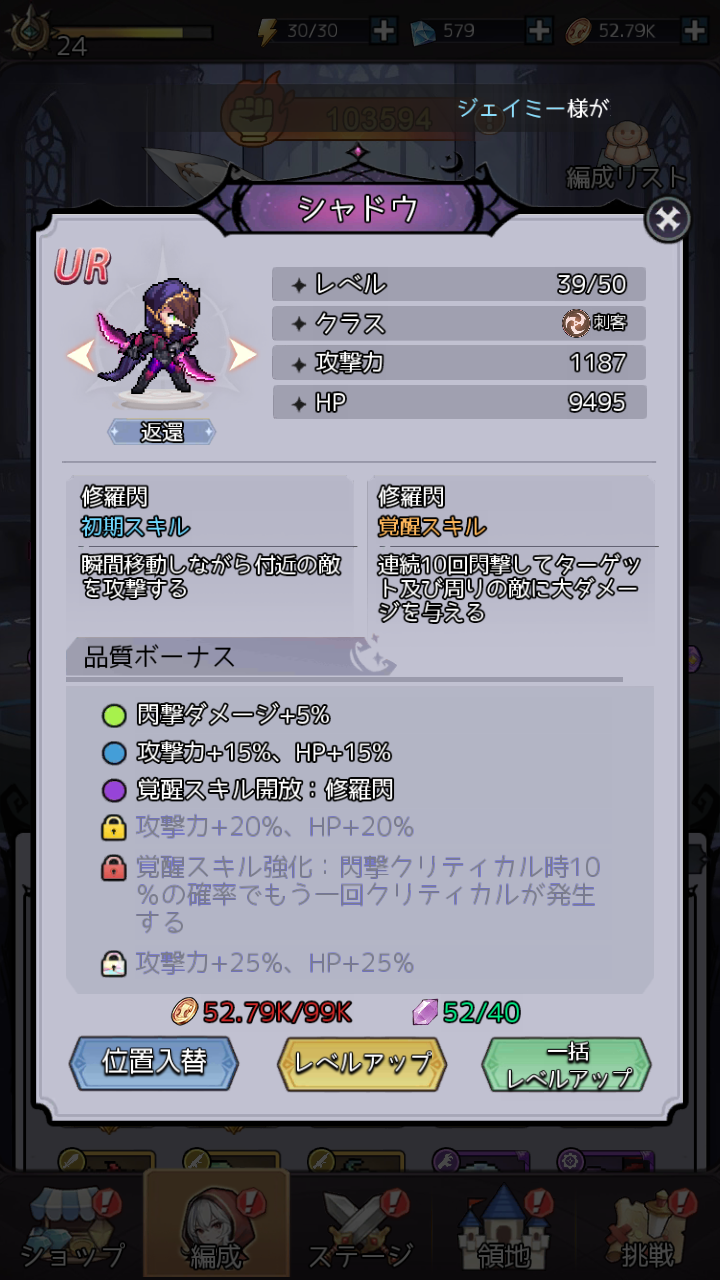The width and height of the screenshot is (720, 1280).
Task: Tap the 一括レベルアップ button
Action: point(567,1064)
